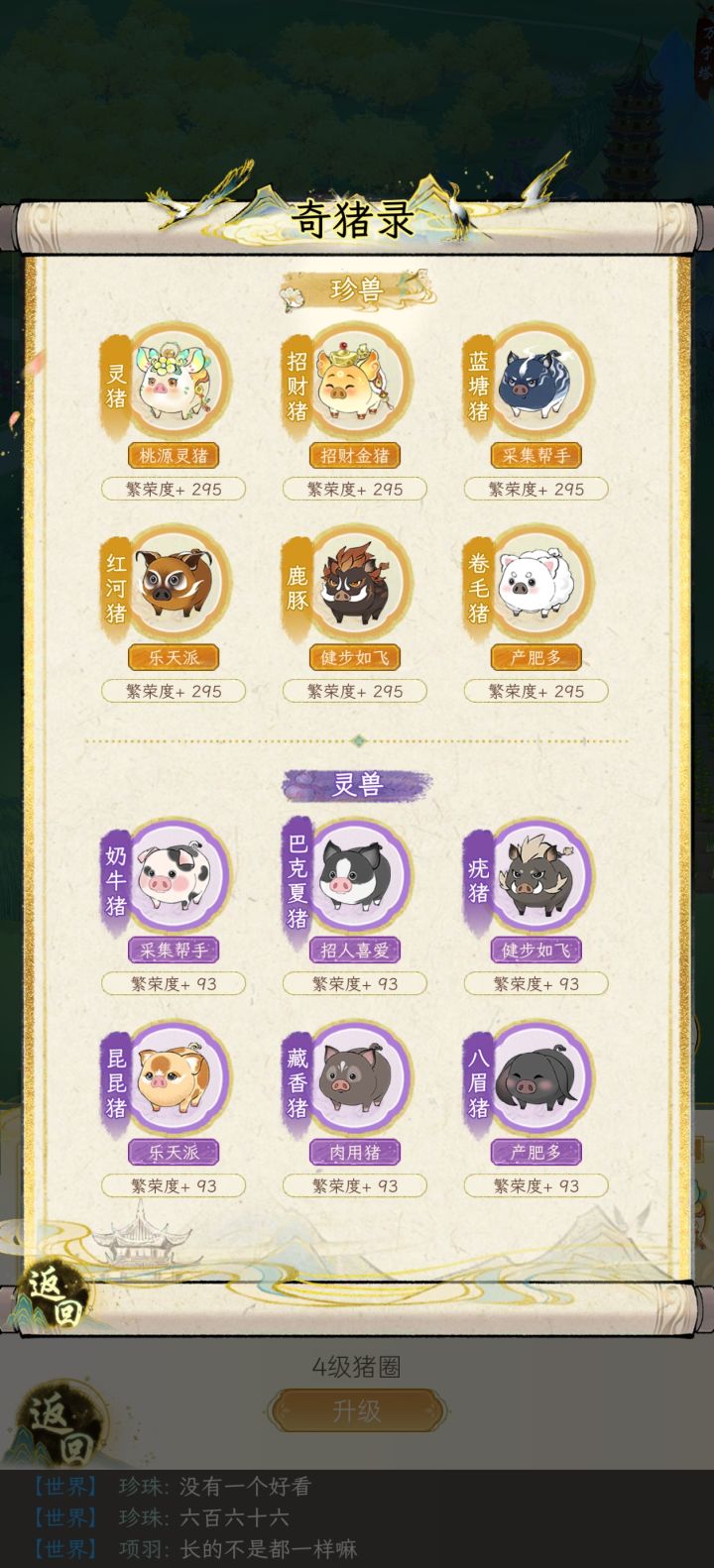The width and height of the screenshot is (714, 1568).
Task: Click the 4级猪圈 level indicator
Action: (354, 1364)
